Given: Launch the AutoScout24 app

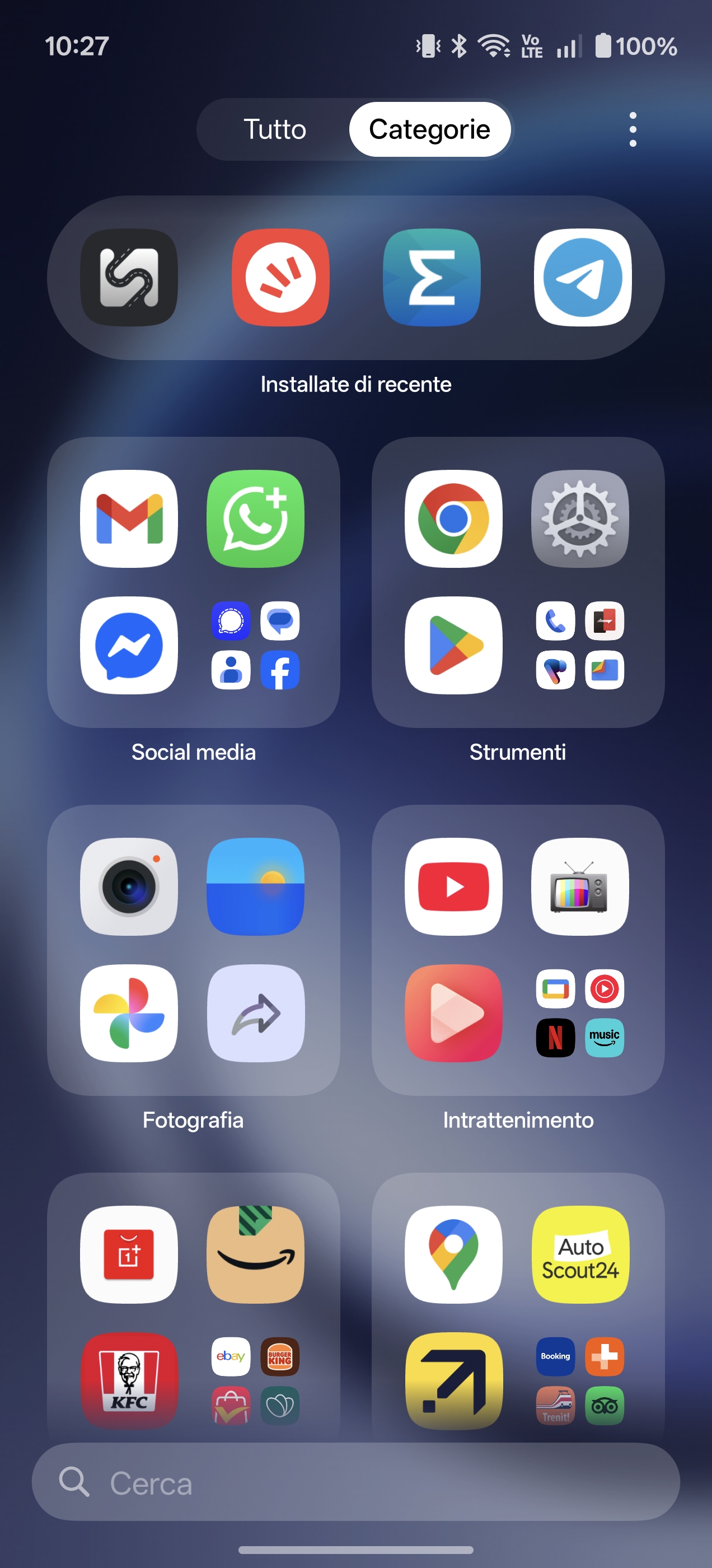Looking at the screenshot, I should (580, 1254).
